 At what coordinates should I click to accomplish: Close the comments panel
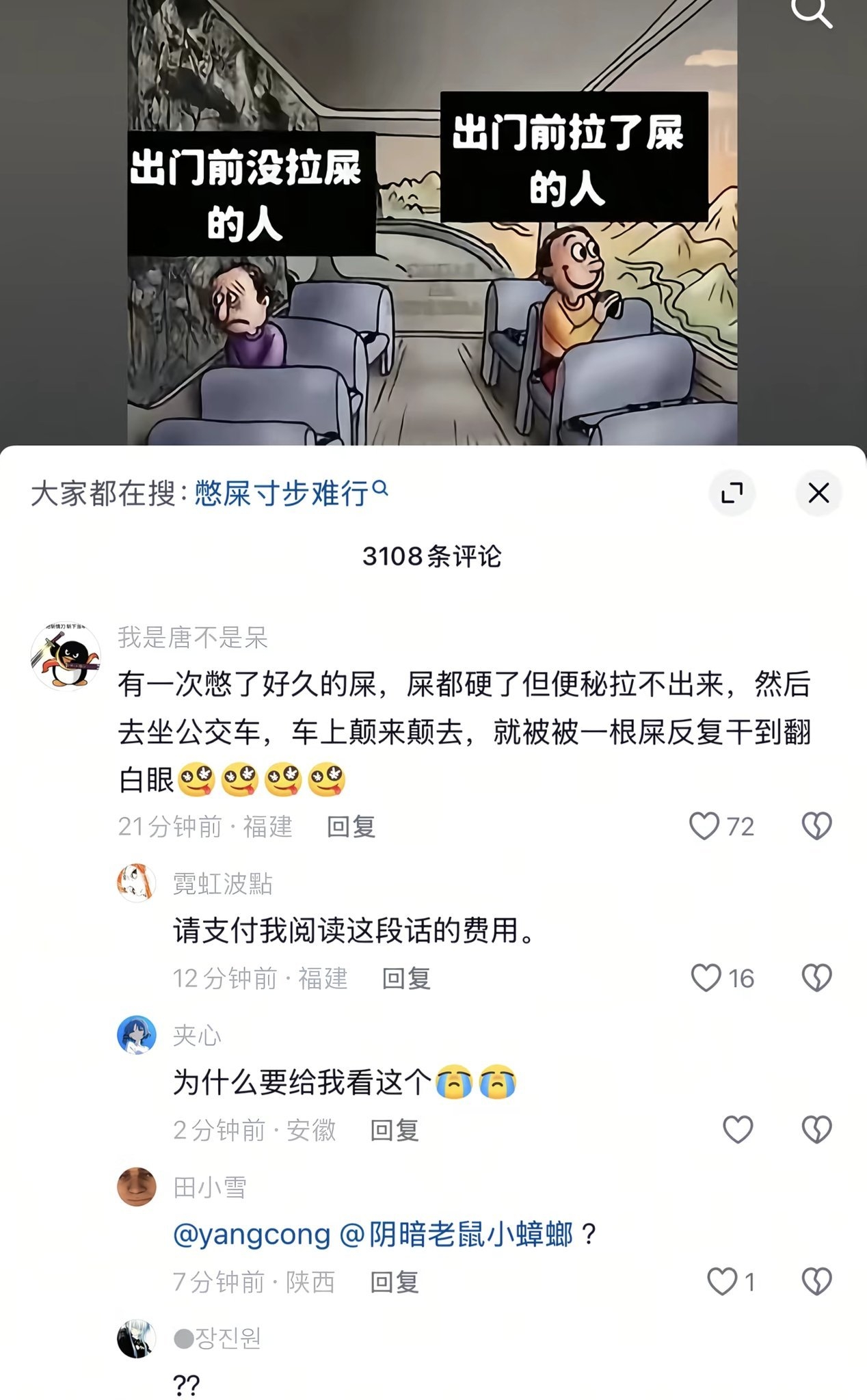818,492
